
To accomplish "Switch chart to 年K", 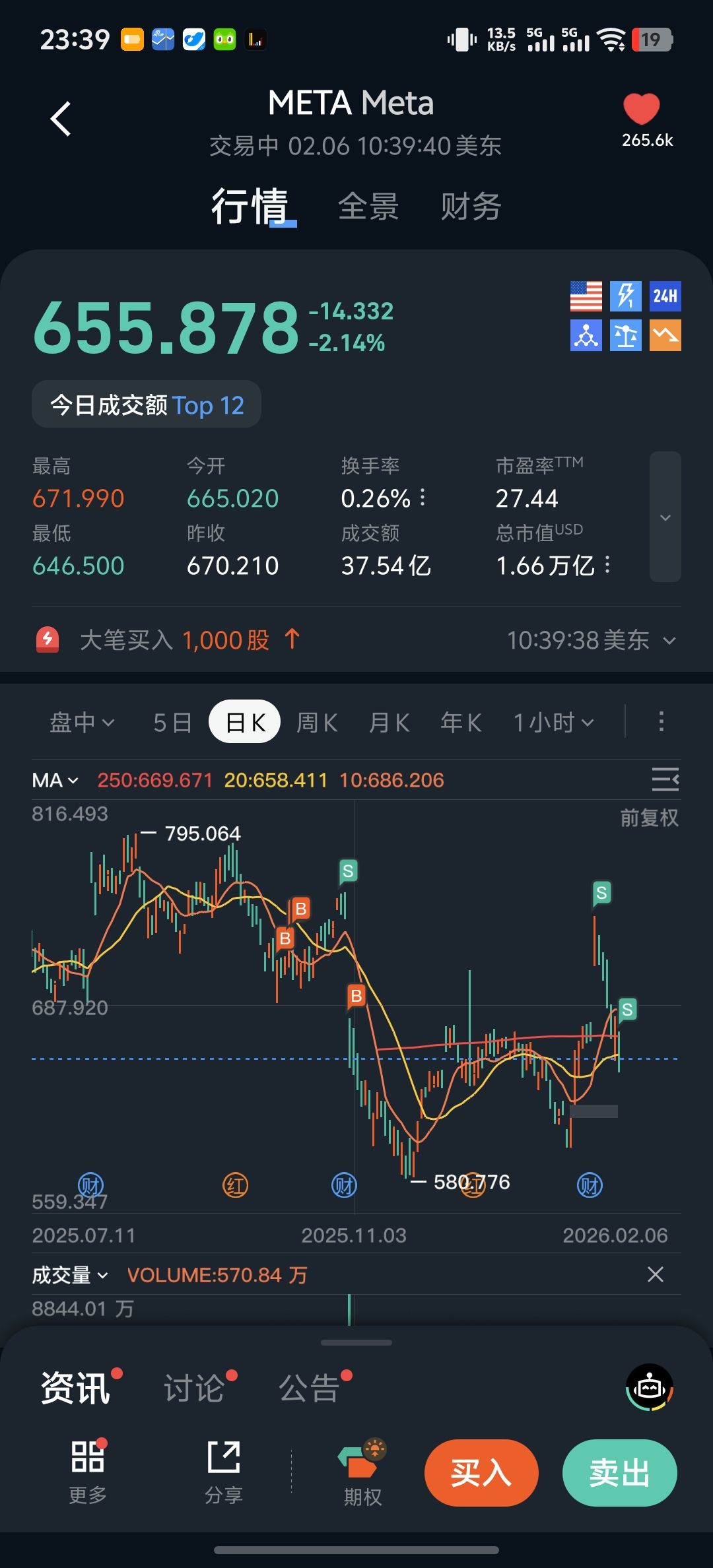I will [x=461, y=723].
